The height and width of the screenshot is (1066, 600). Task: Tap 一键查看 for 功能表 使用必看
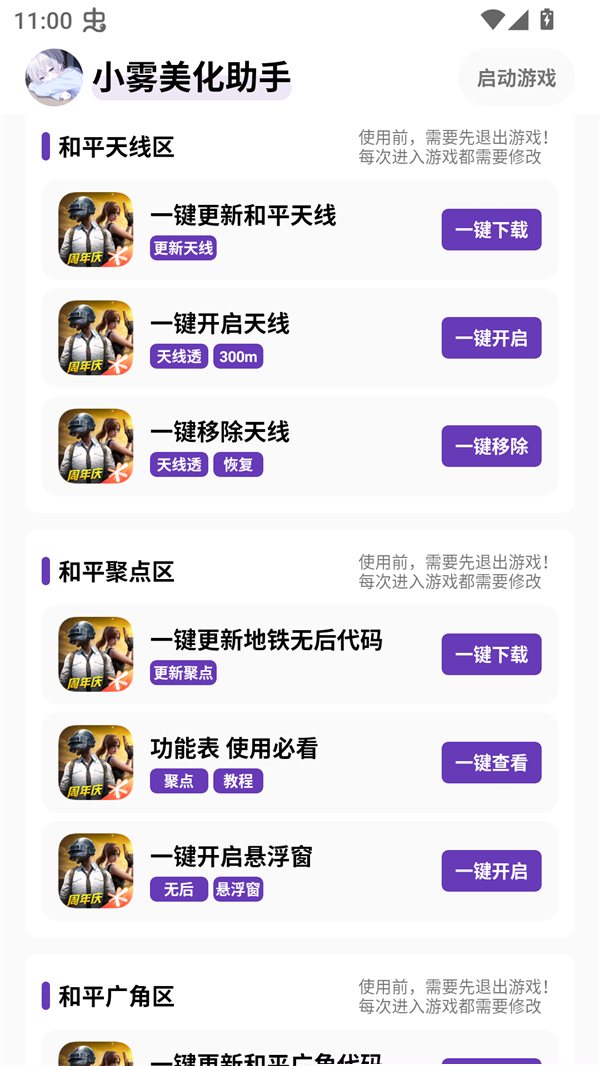[491, 763]
